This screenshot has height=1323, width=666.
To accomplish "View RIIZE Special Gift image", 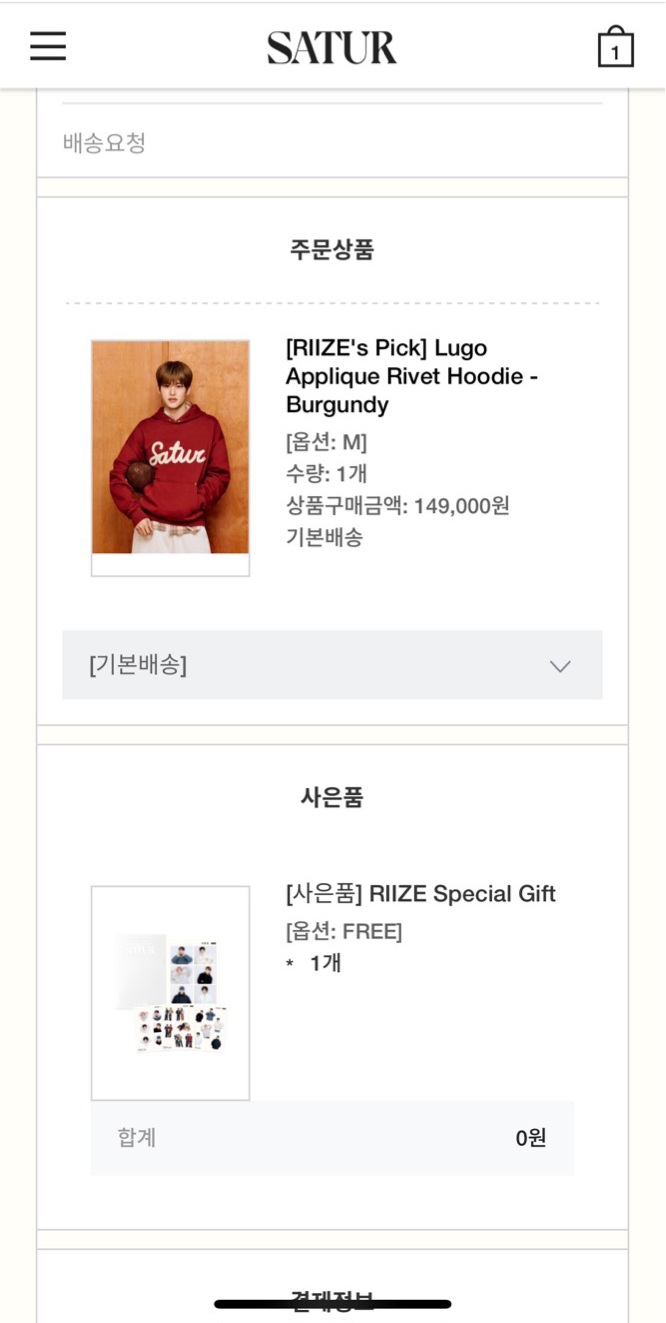I will (x=170, y=992).
